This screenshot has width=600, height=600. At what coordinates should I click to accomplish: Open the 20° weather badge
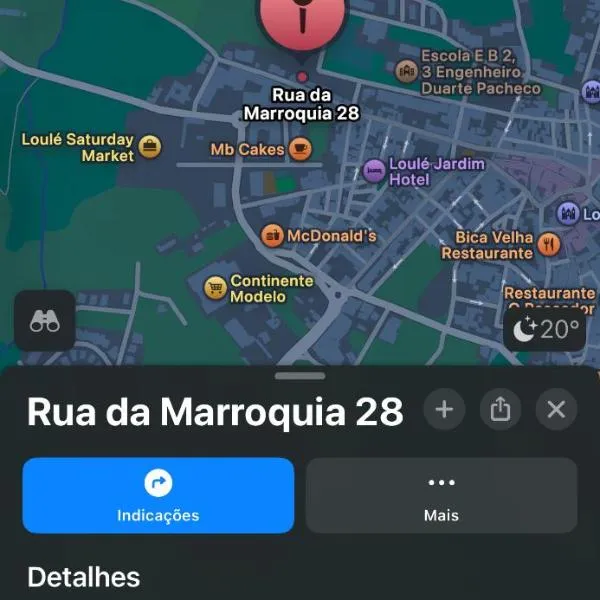546,330
